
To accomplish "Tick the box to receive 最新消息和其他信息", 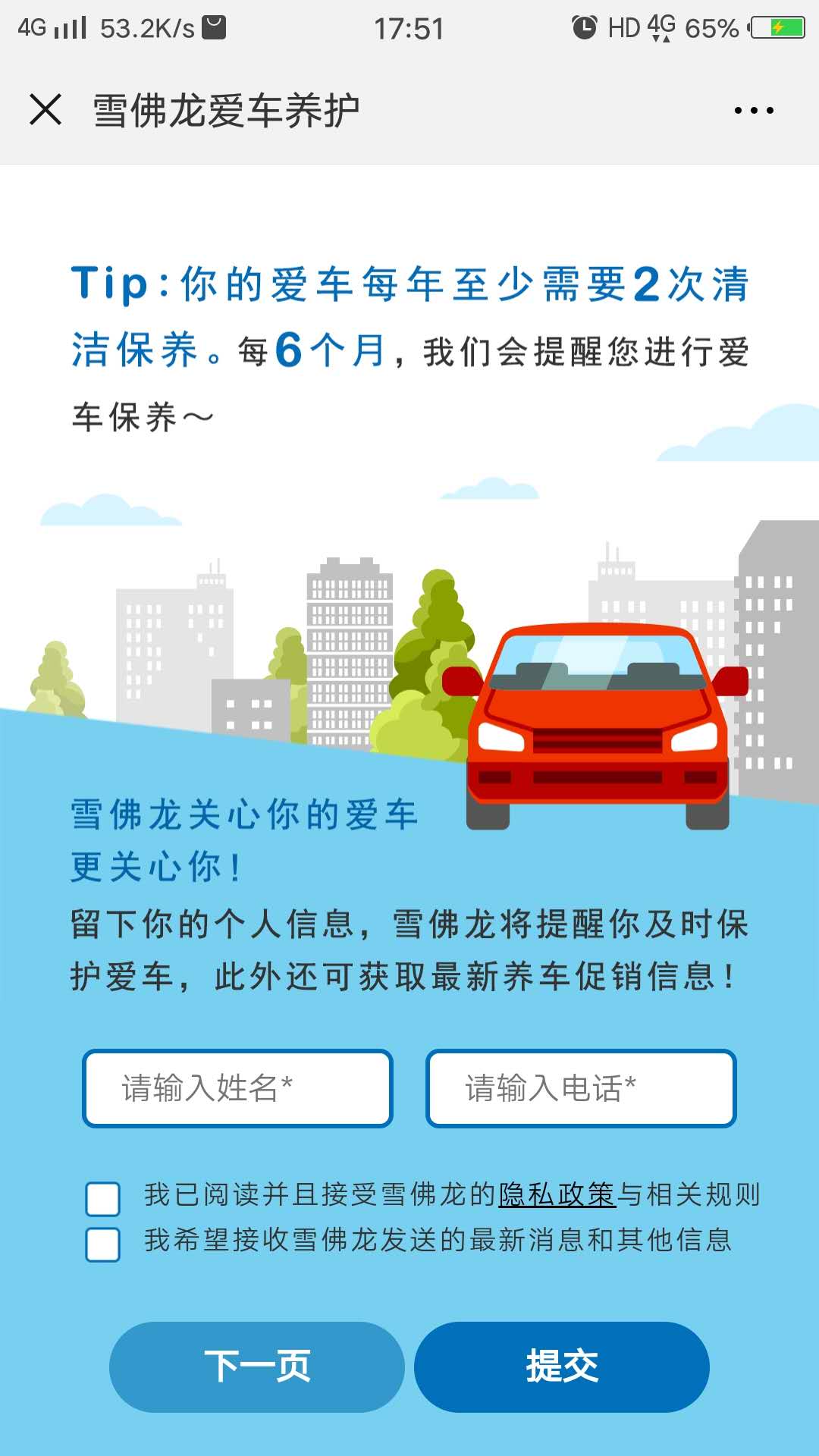I will 103,1244.
